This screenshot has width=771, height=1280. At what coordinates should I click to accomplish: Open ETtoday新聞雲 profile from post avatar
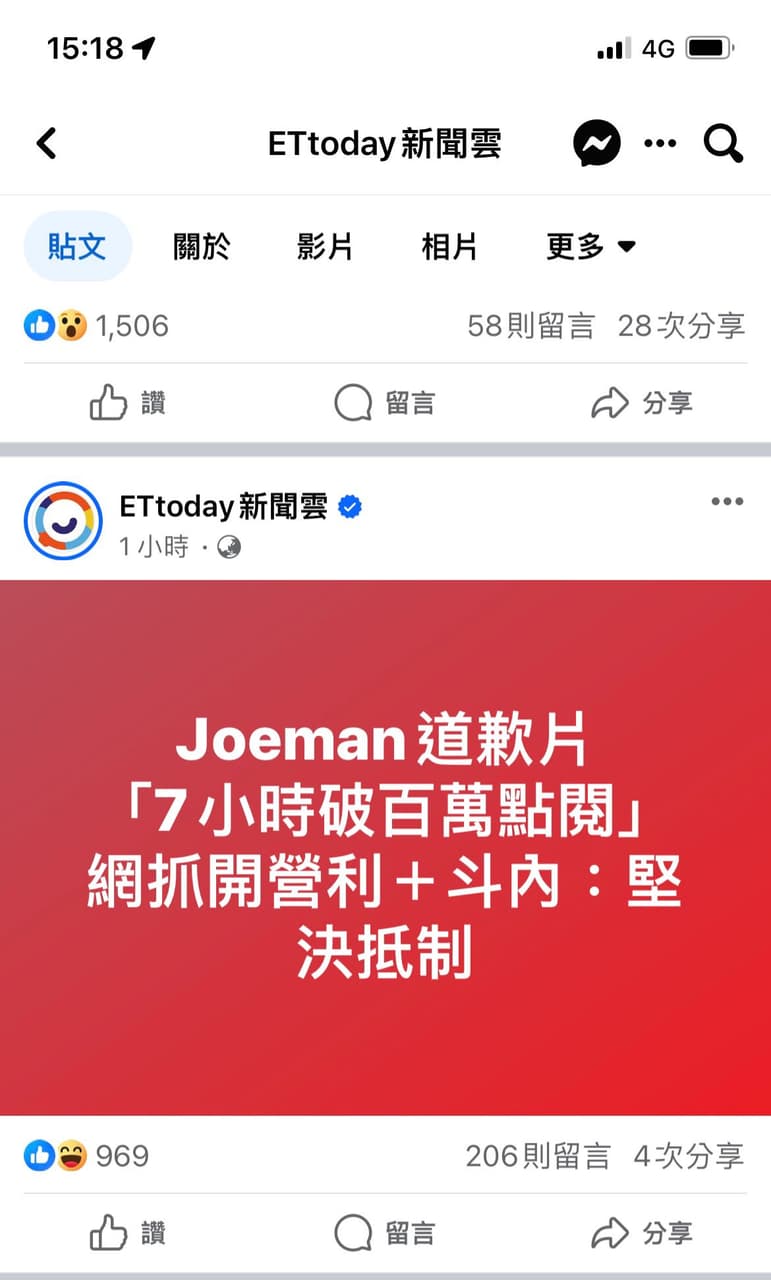pos(63,520)
